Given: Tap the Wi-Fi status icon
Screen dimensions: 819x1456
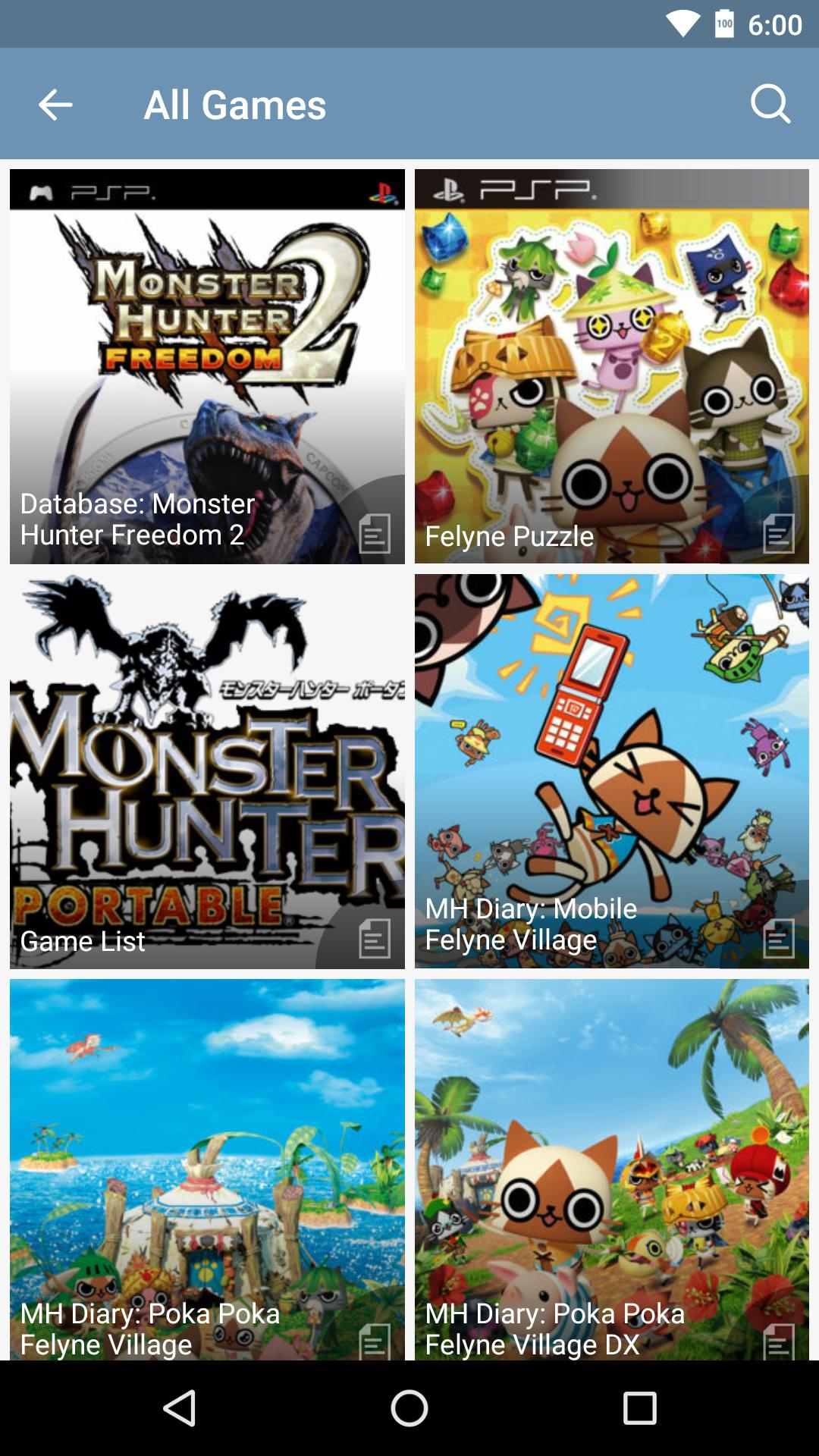Looking at the screenshot, I should tap(681, 23).
